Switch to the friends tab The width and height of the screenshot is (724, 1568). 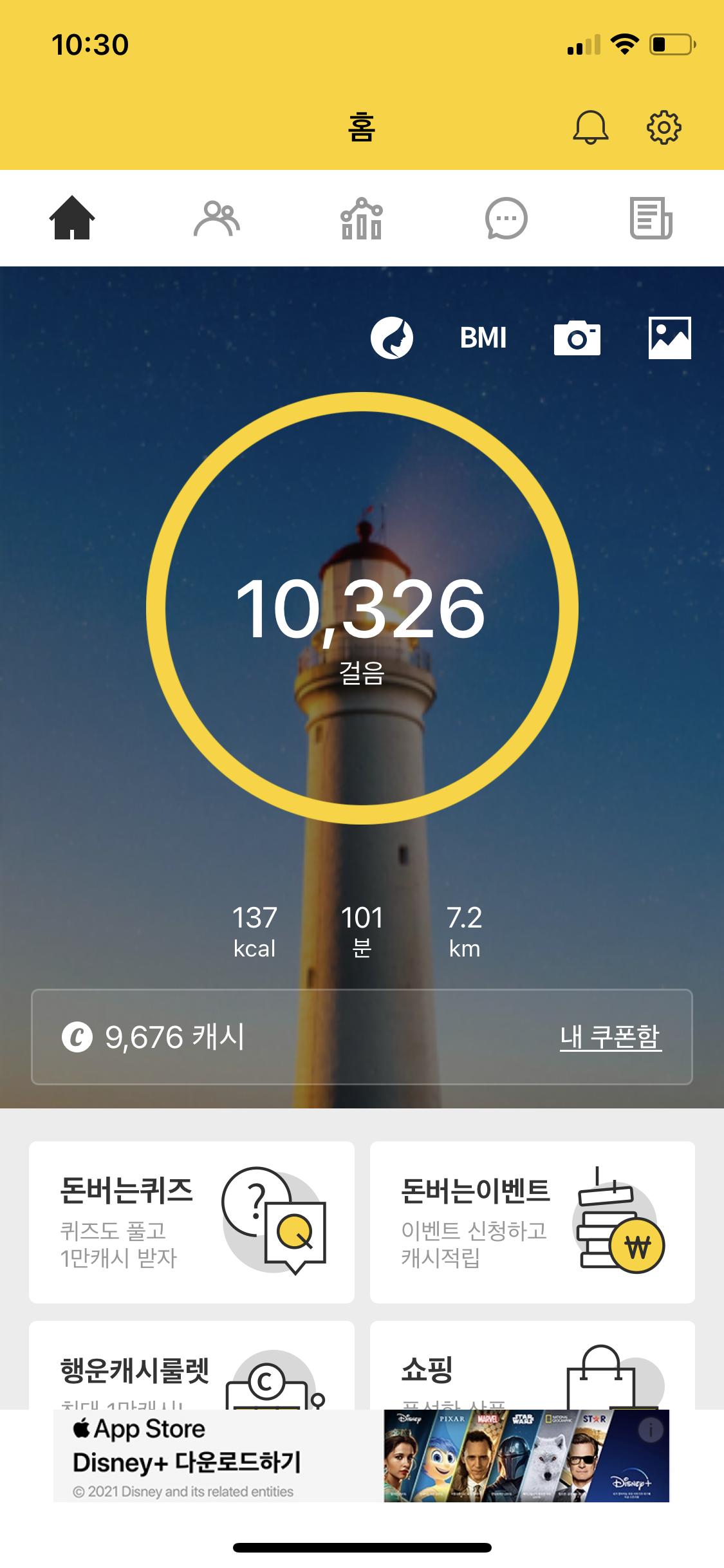point(217,219)
